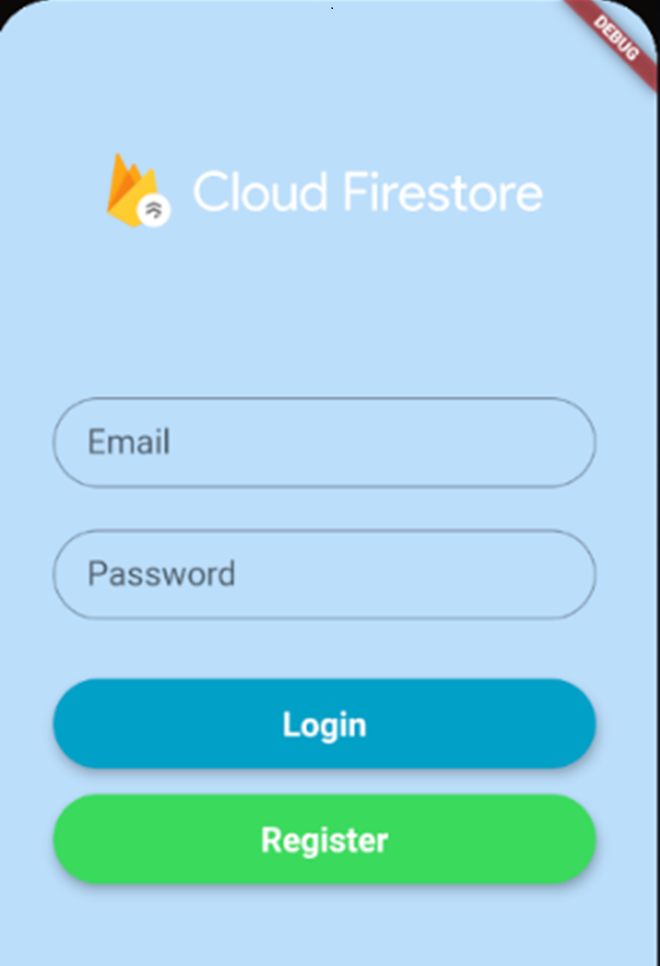Tap into the Password field

click(x=324, y=574)
